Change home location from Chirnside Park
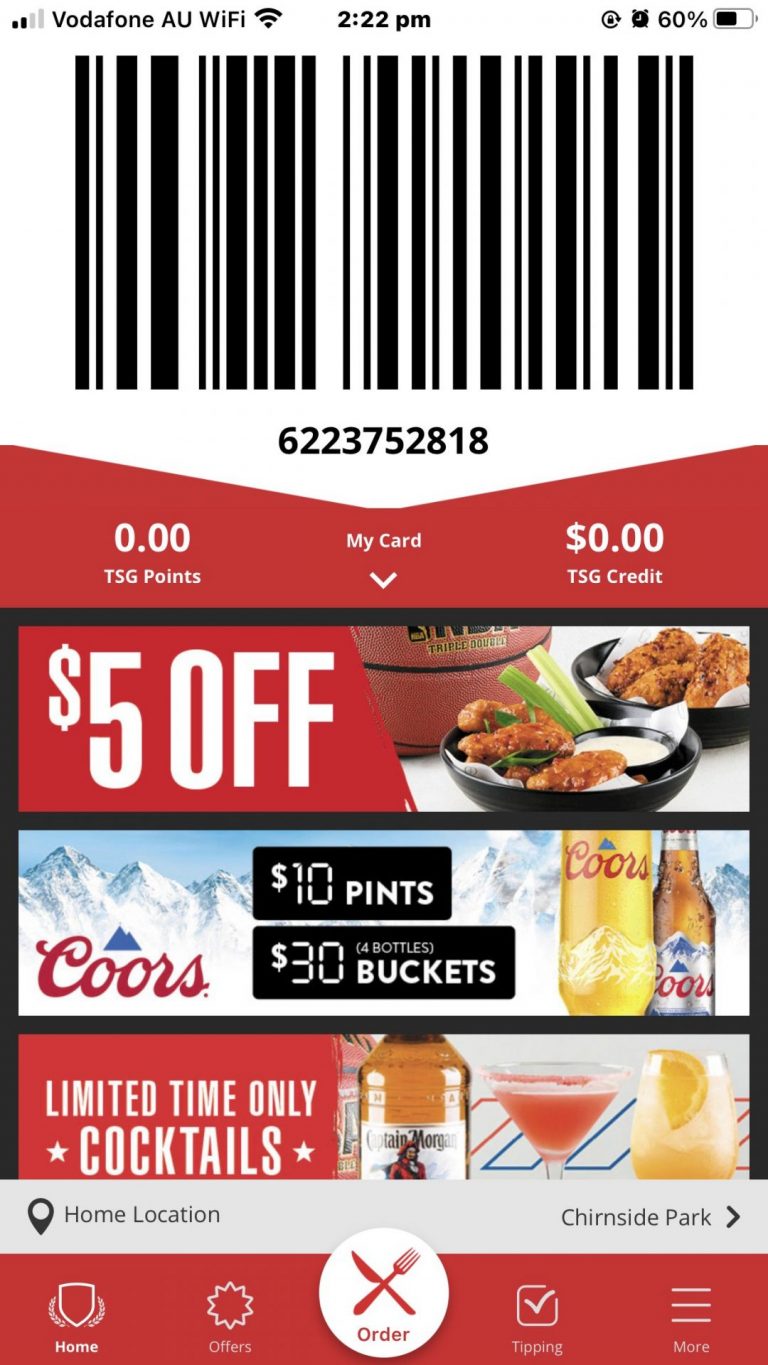The height and width of the screenshot is (1365, 768). (384, 1216)
